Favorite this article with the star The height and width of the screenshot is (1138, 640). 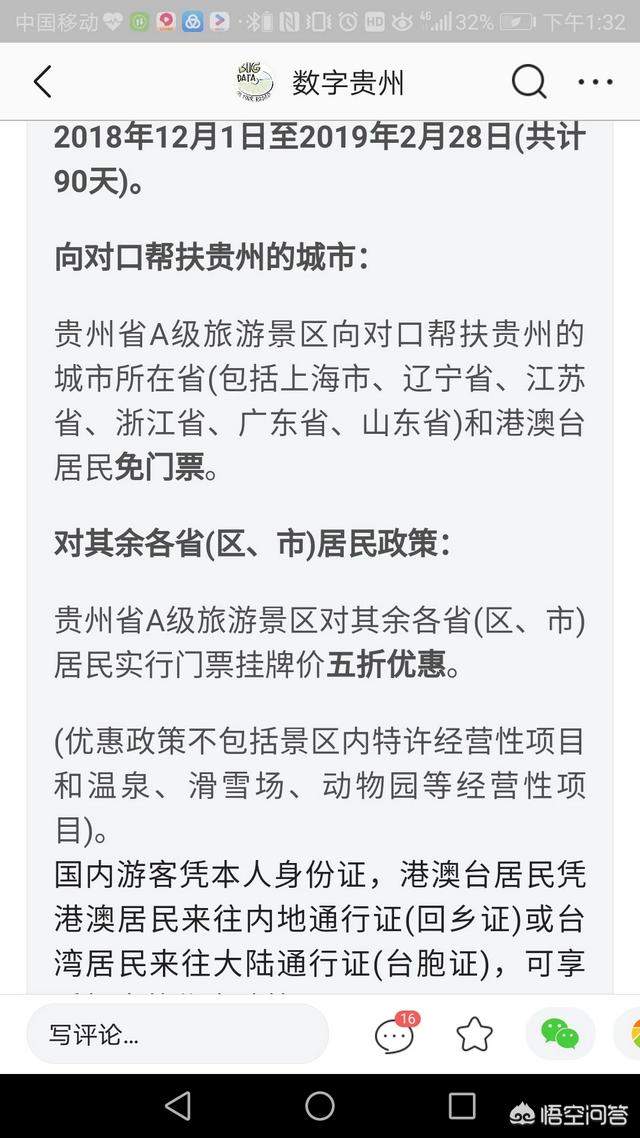pos(474,1034)
